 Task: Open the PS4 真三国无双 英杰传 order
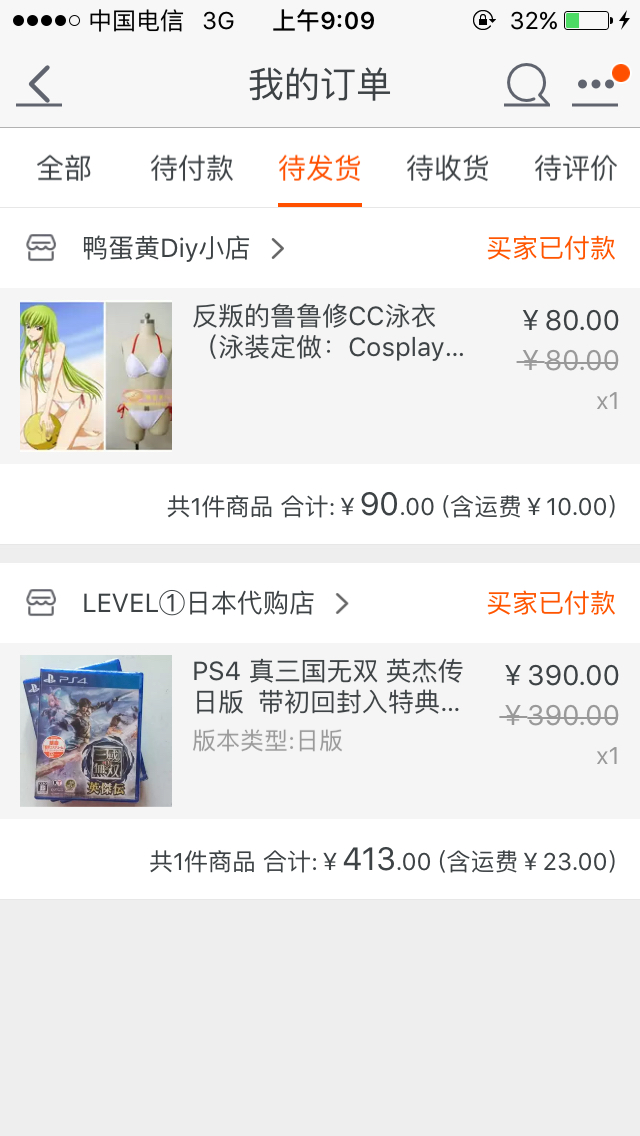point(320,731)
